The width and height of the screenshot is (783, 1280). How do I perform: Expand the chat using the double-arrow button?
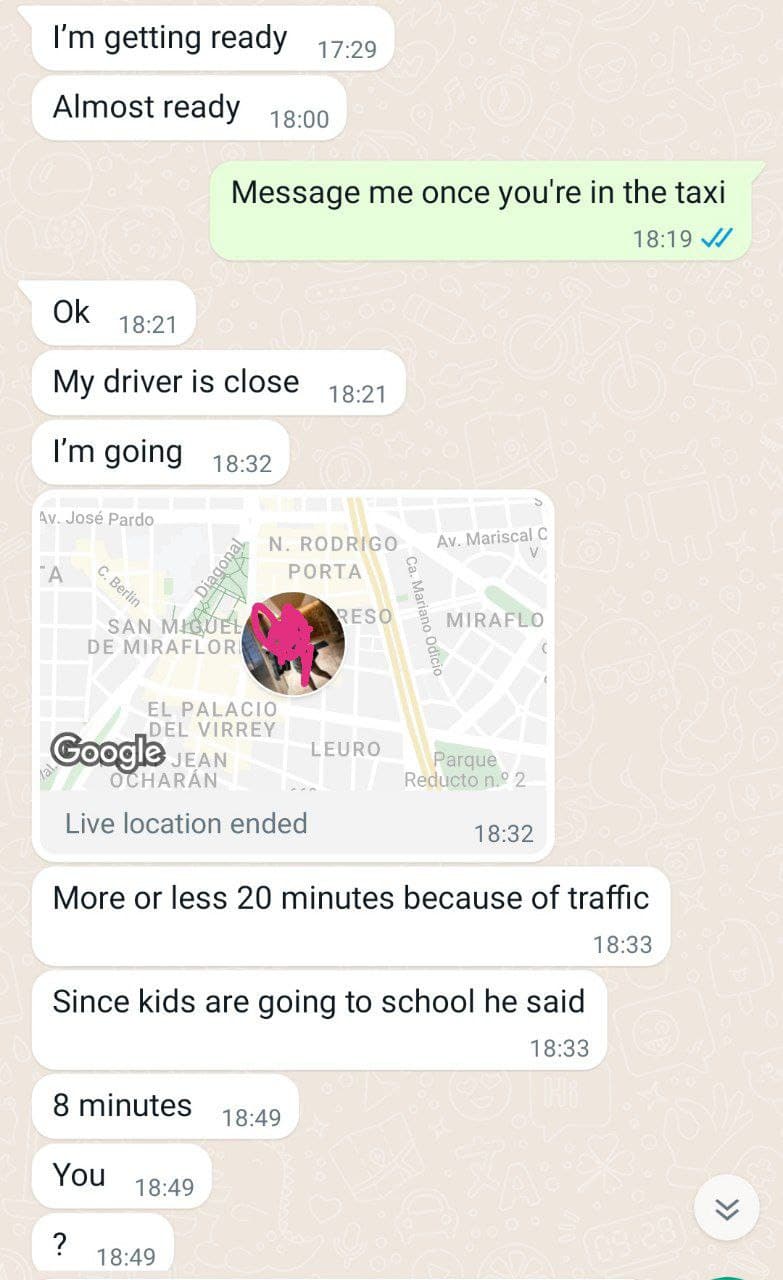pyautogui.click(x=727, y=1207)
